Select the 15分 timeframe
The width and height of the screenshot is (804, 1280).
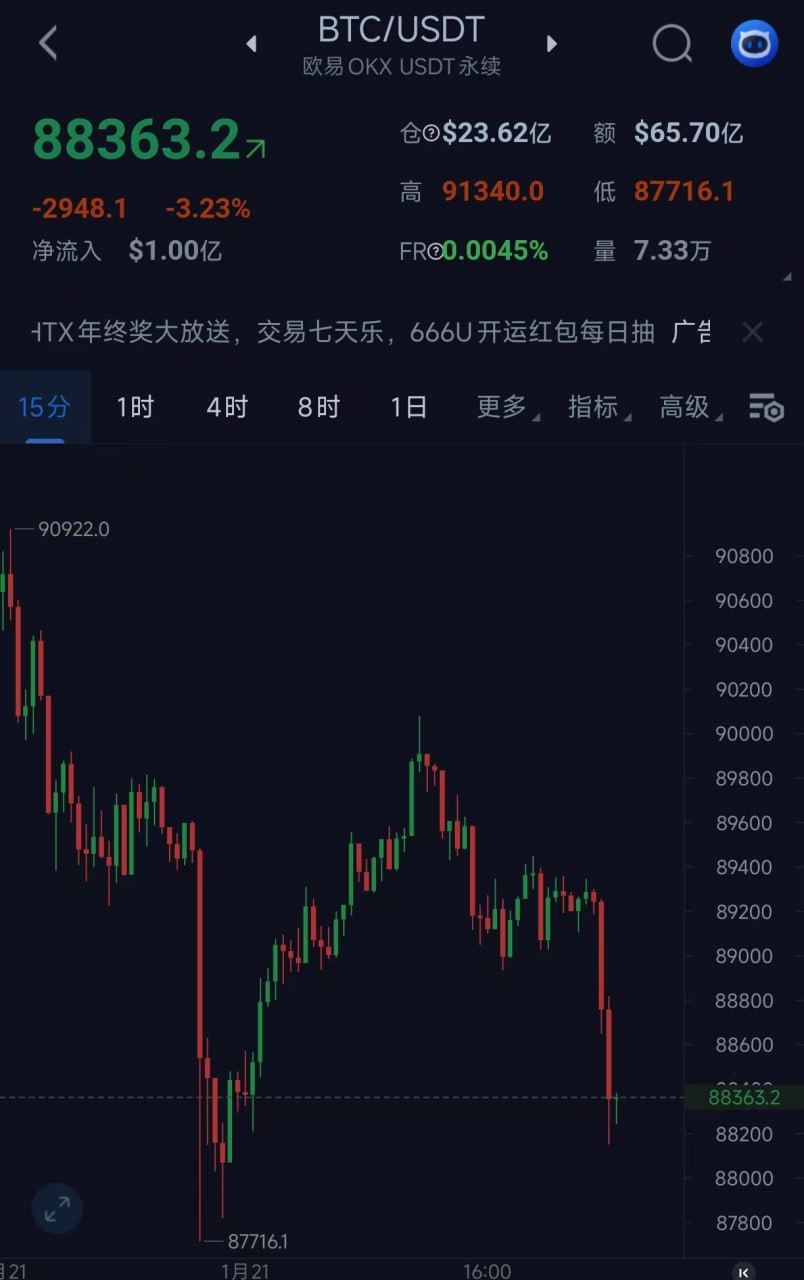[x=44, y=407]
